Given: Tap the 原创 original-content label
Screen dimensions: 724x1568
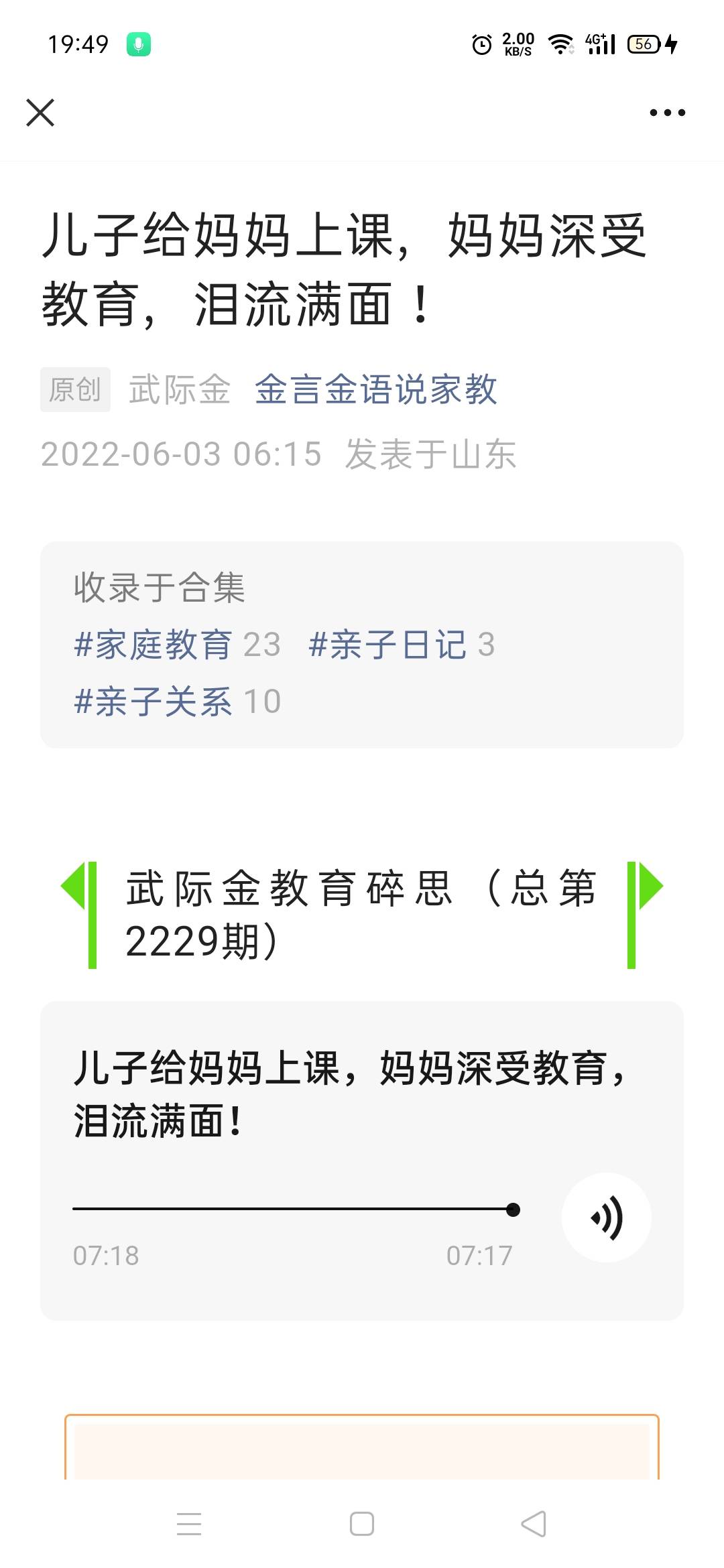Looking at the screenshot, I should point(74,389).
